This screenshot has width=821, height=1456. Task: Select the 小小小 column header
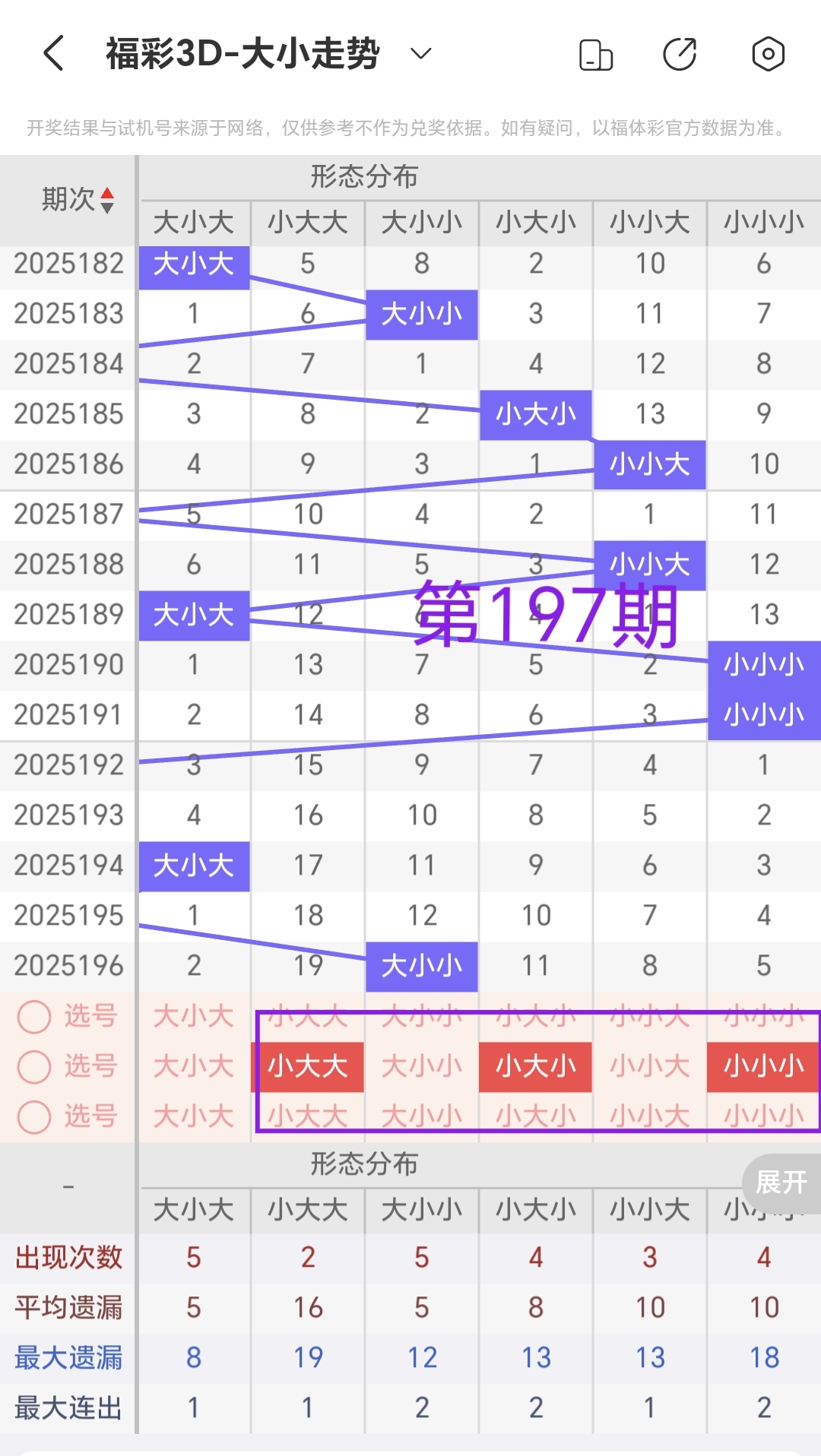pyautogui.click(x=763, y=222)
